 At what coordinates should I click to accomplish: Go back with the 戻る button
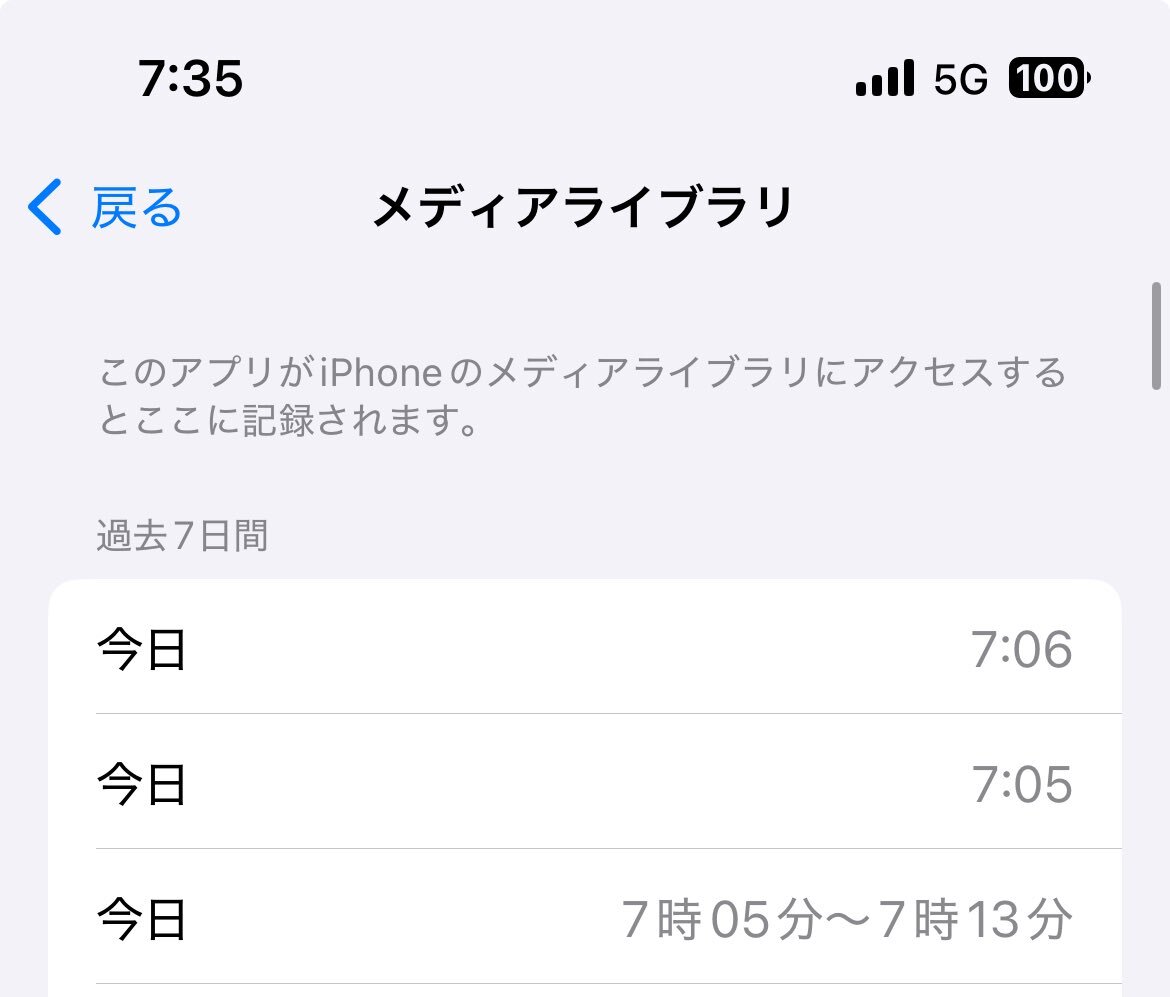pos(106,208)
